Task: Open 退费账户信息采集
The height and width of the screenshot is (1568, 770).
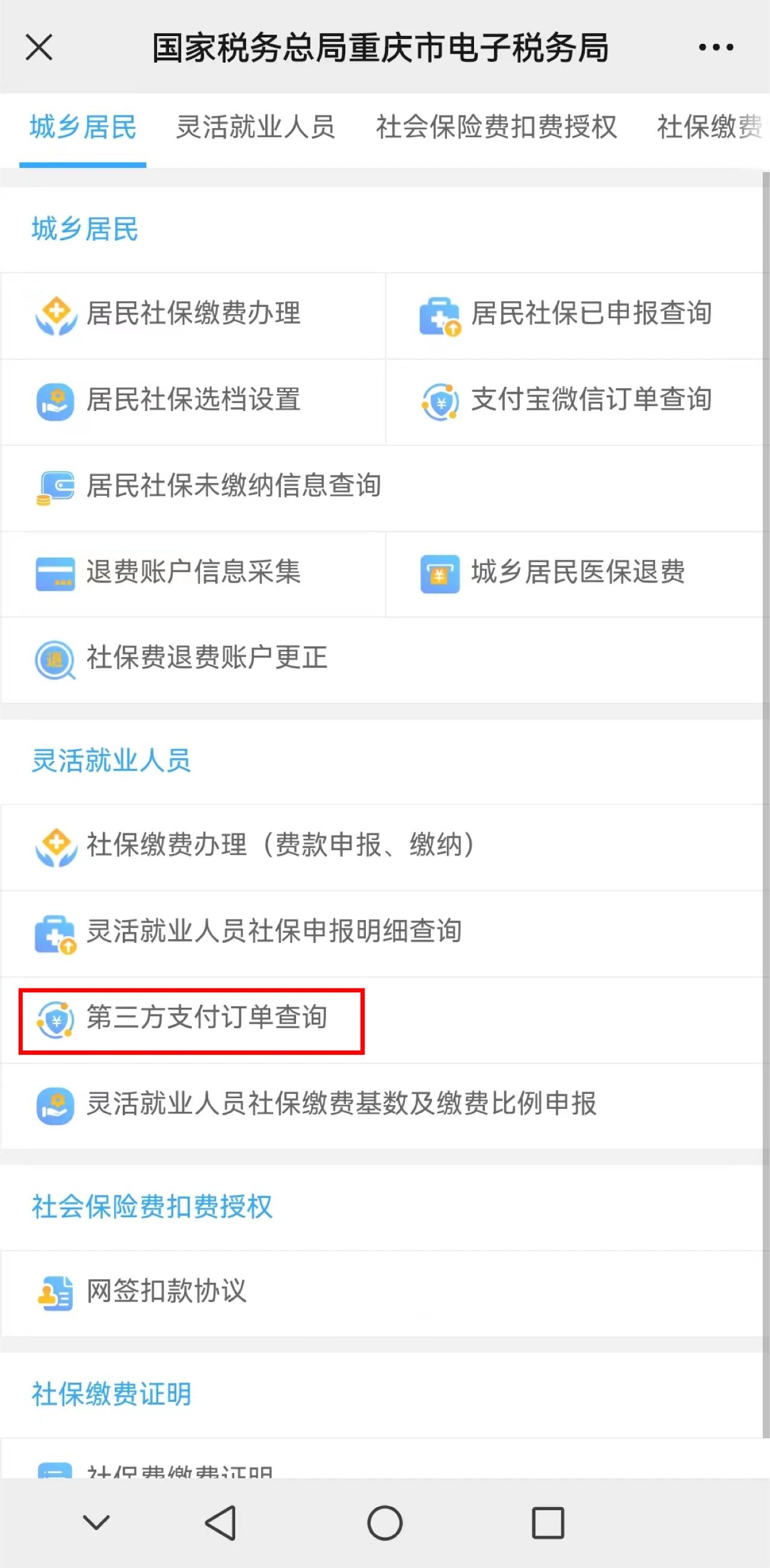Action: [193, 573]
